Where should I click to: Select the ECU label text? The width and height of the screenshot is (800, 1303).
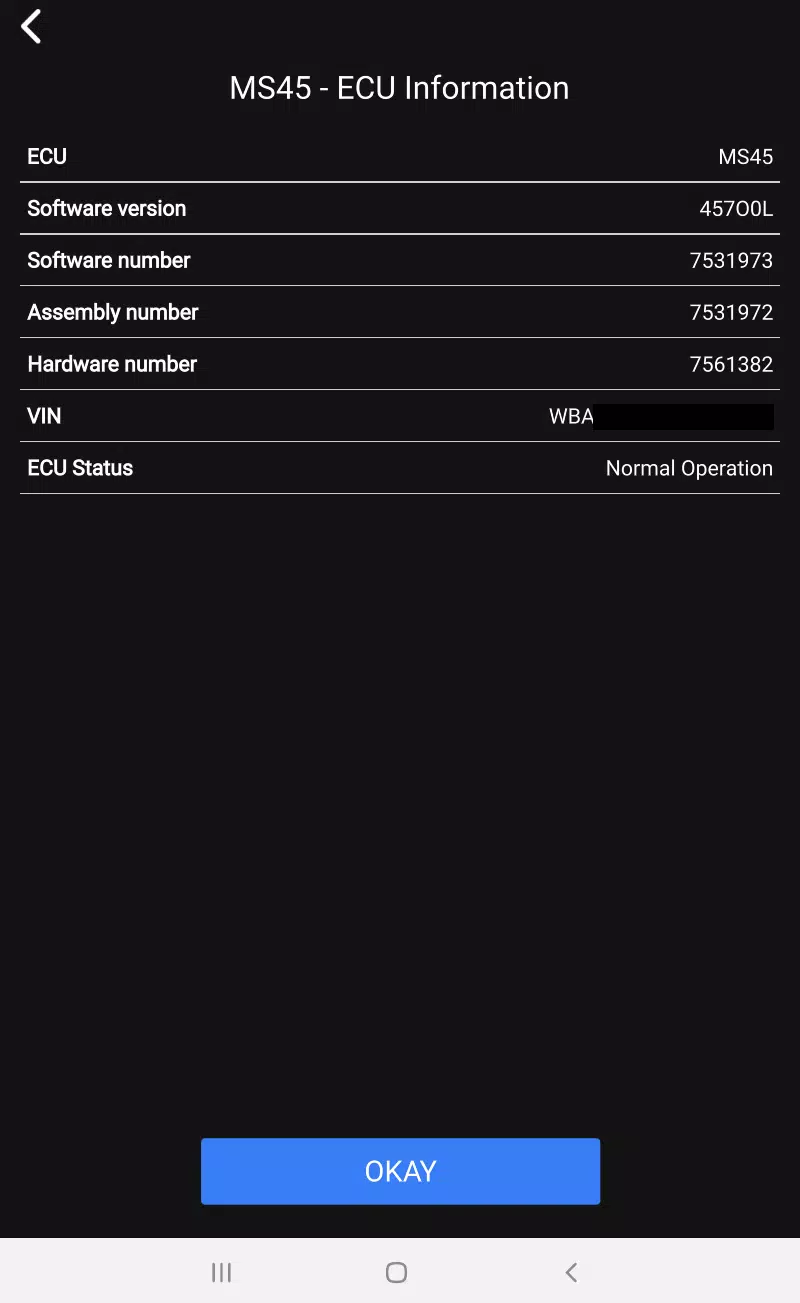(x=46, y=156)
